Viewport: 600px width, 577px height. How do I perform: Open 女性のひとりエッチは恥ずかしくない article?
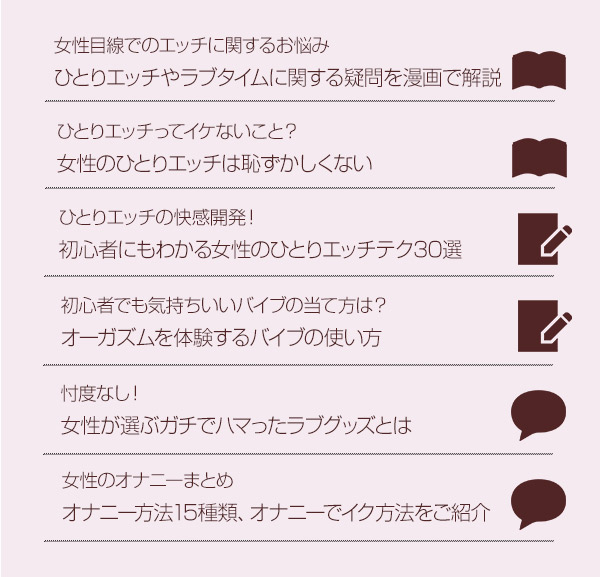(215, 163)
